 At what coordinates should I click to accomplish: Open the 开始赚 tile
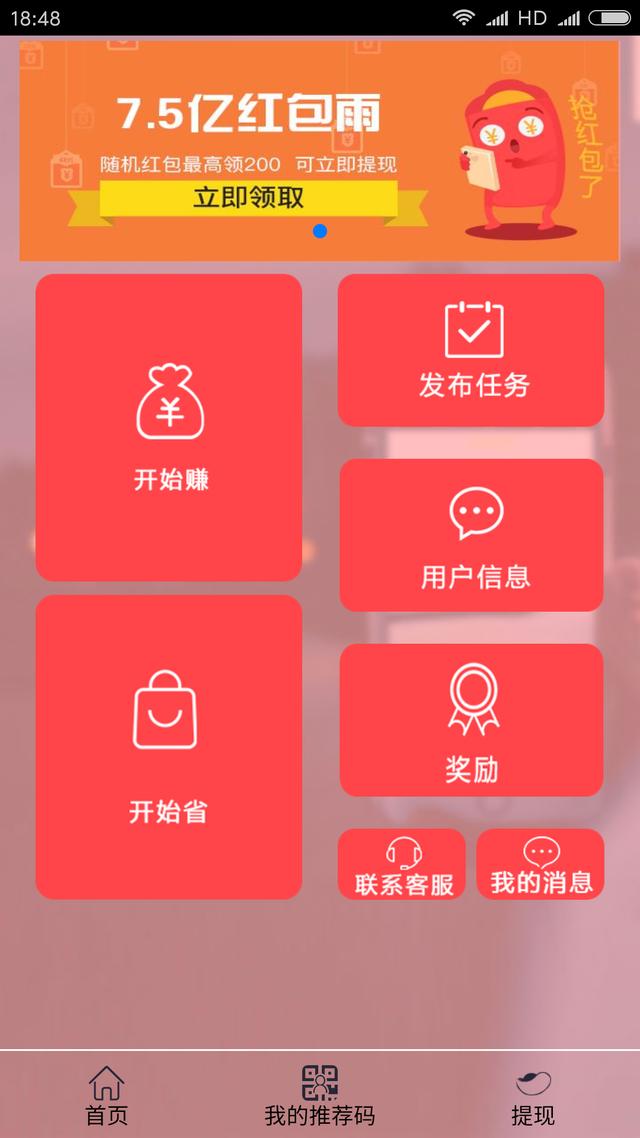click(x=169, y=428)
